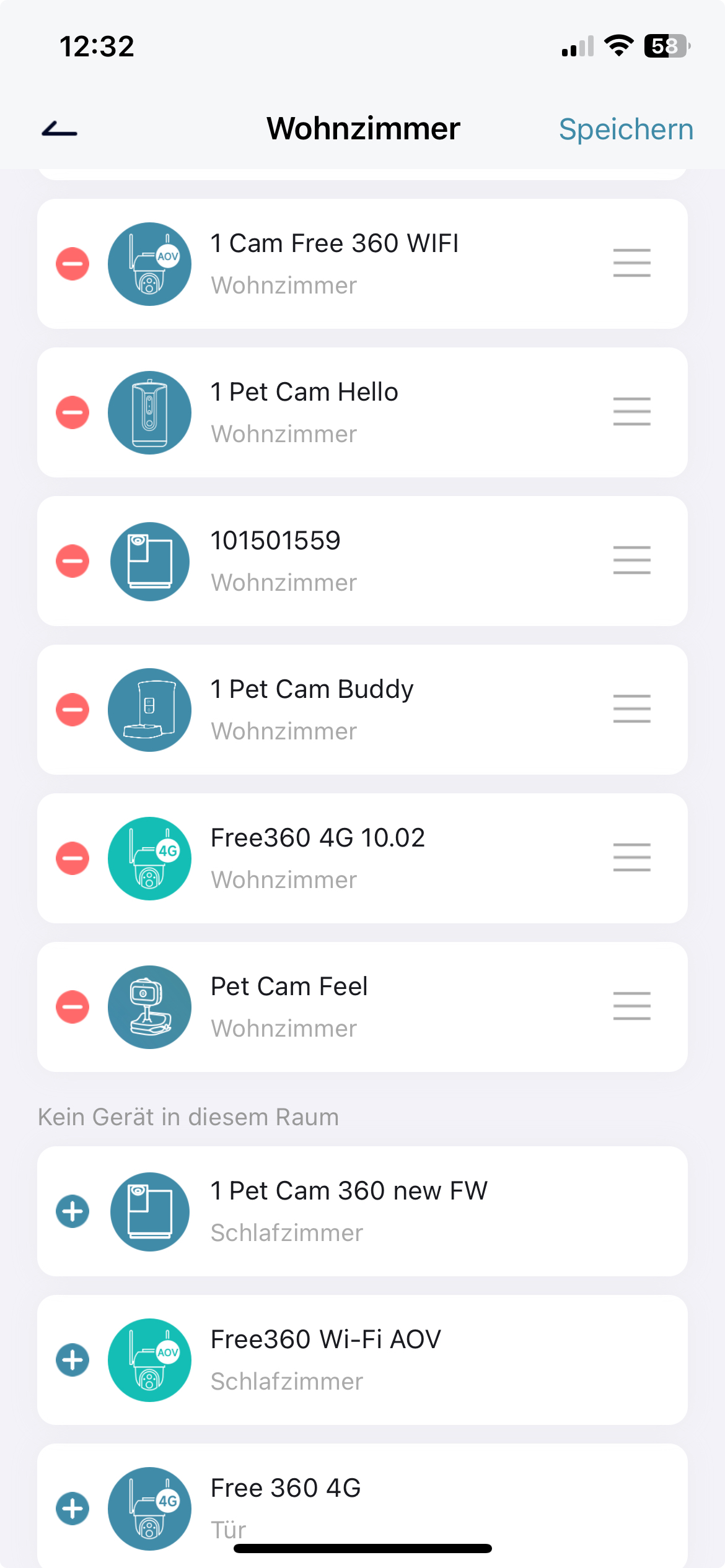The height and width of the screenshot is (1568, 725).
Task: Remove 1 Cam Free 360 WIFI from room
Action: pyautogui.click(x=72, y=264)
